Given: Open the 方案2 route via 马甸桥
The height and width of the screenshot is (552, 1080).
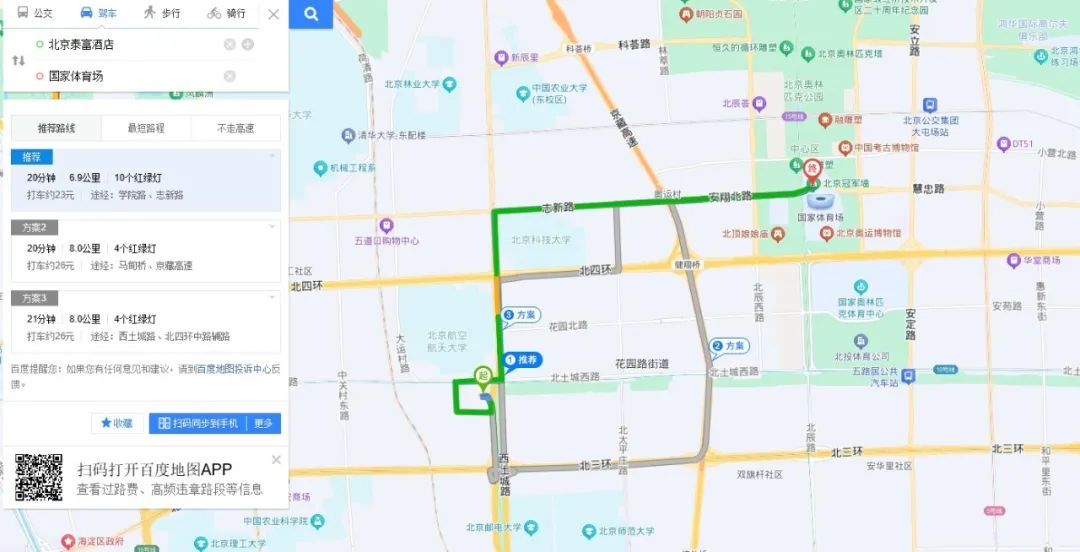Looking at the screenshot, I should pos(145,249).
